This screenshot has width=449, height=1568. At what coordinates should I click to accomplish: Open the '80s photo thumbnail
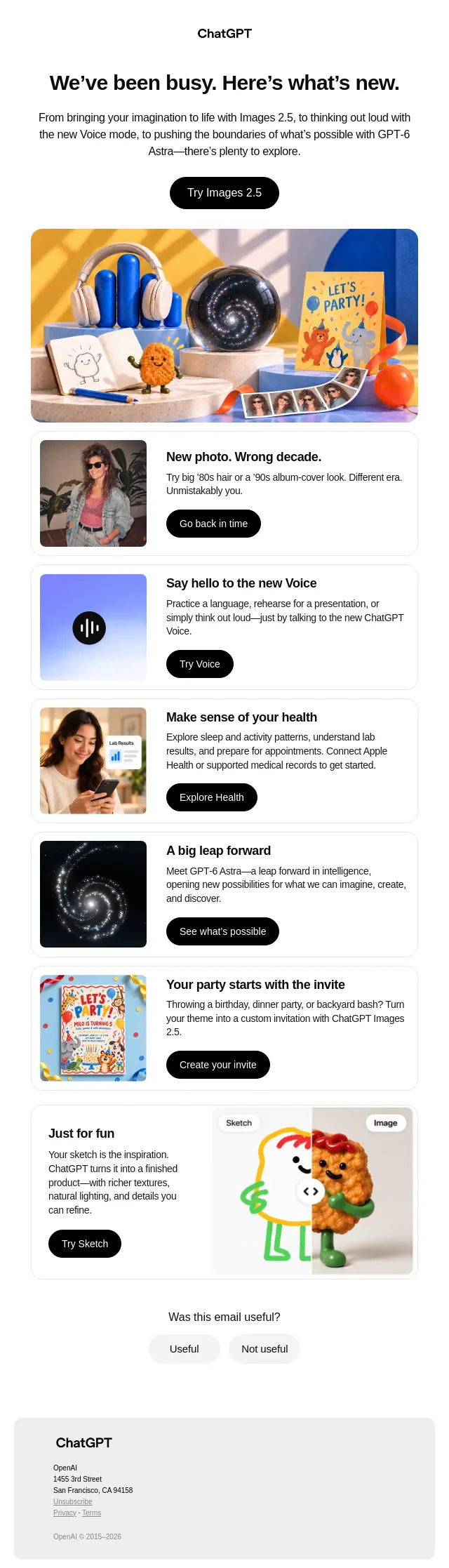tap(93, 493)
